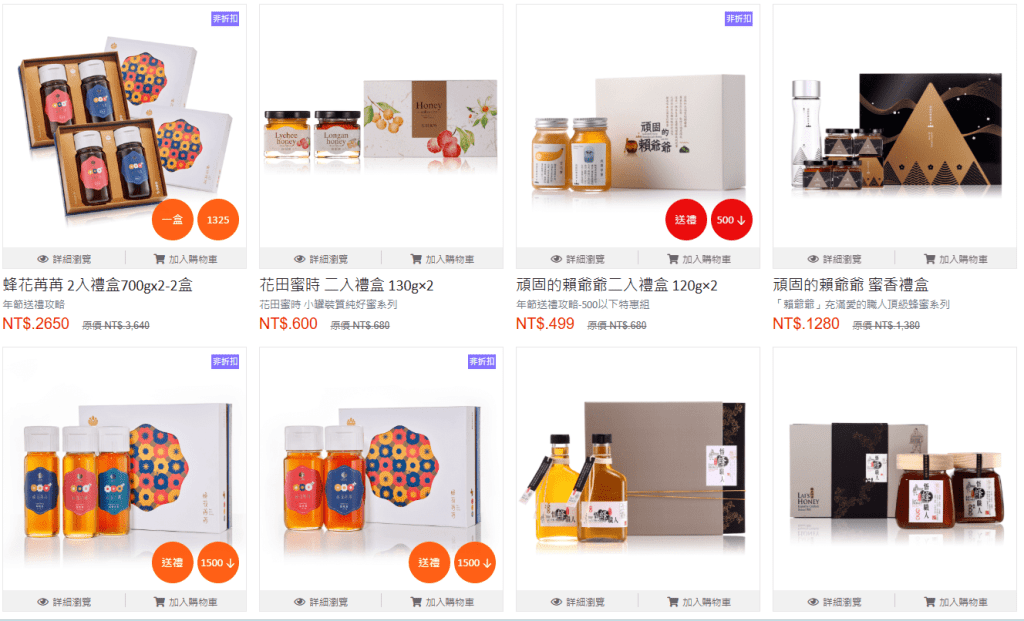
Task: Add 頑固的賴爺爺 蜜香禮盒 to cart
Action: click(x=957, y=258)
